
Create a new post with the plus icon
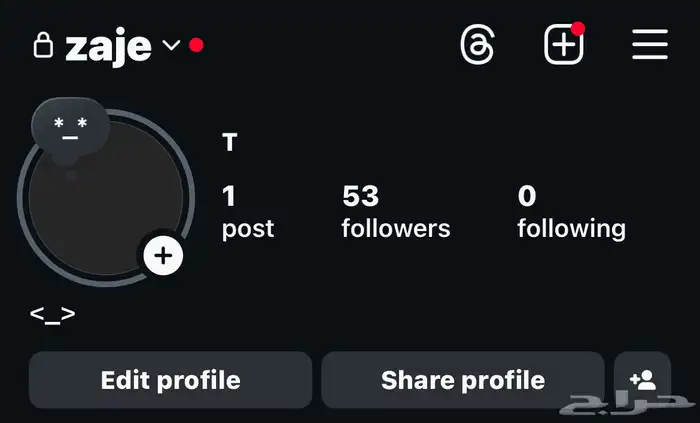point(563,45)
